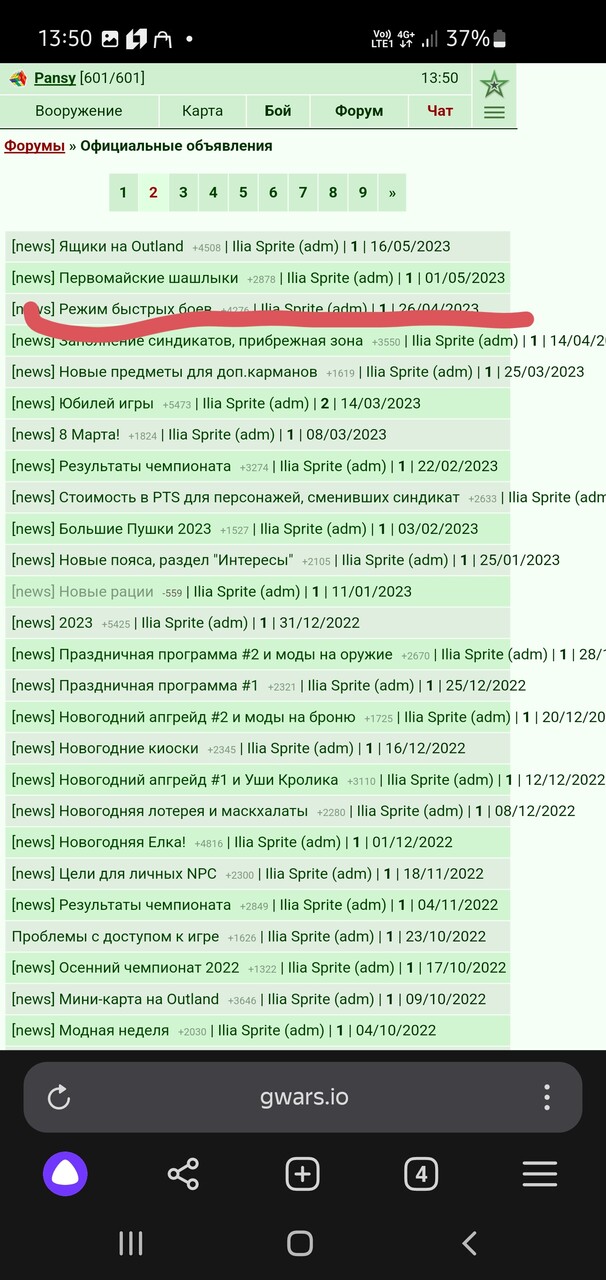Image resolution: width=606 pixels, height=1280 pixels.
Task: Open the browser three-dot overflow menu
Action: [547, 1097]
